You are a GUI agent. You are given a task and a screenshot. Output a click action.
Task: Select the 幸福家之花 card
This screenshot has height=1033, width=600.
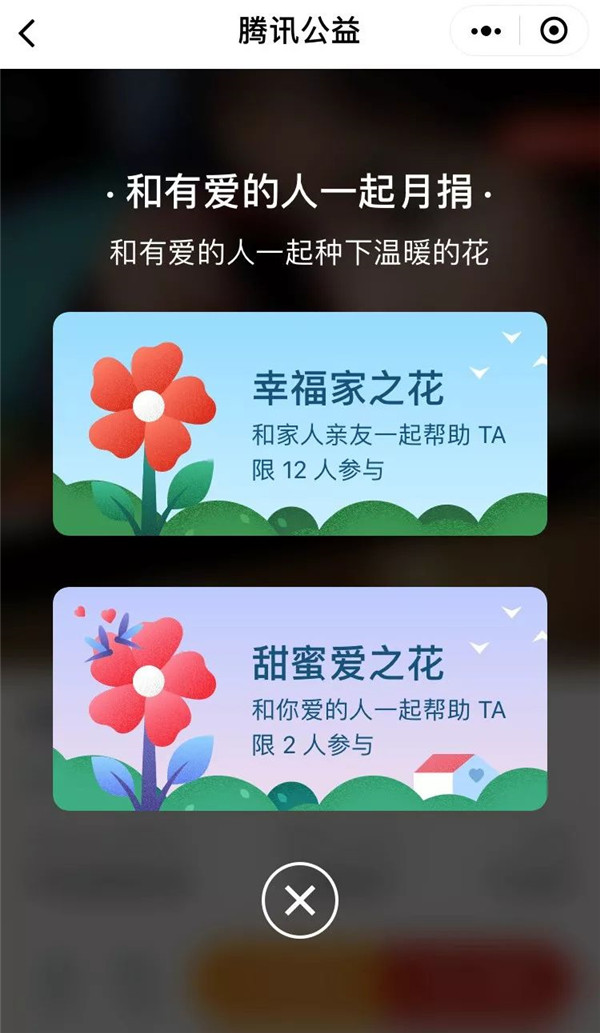click(x=300, y=424)
